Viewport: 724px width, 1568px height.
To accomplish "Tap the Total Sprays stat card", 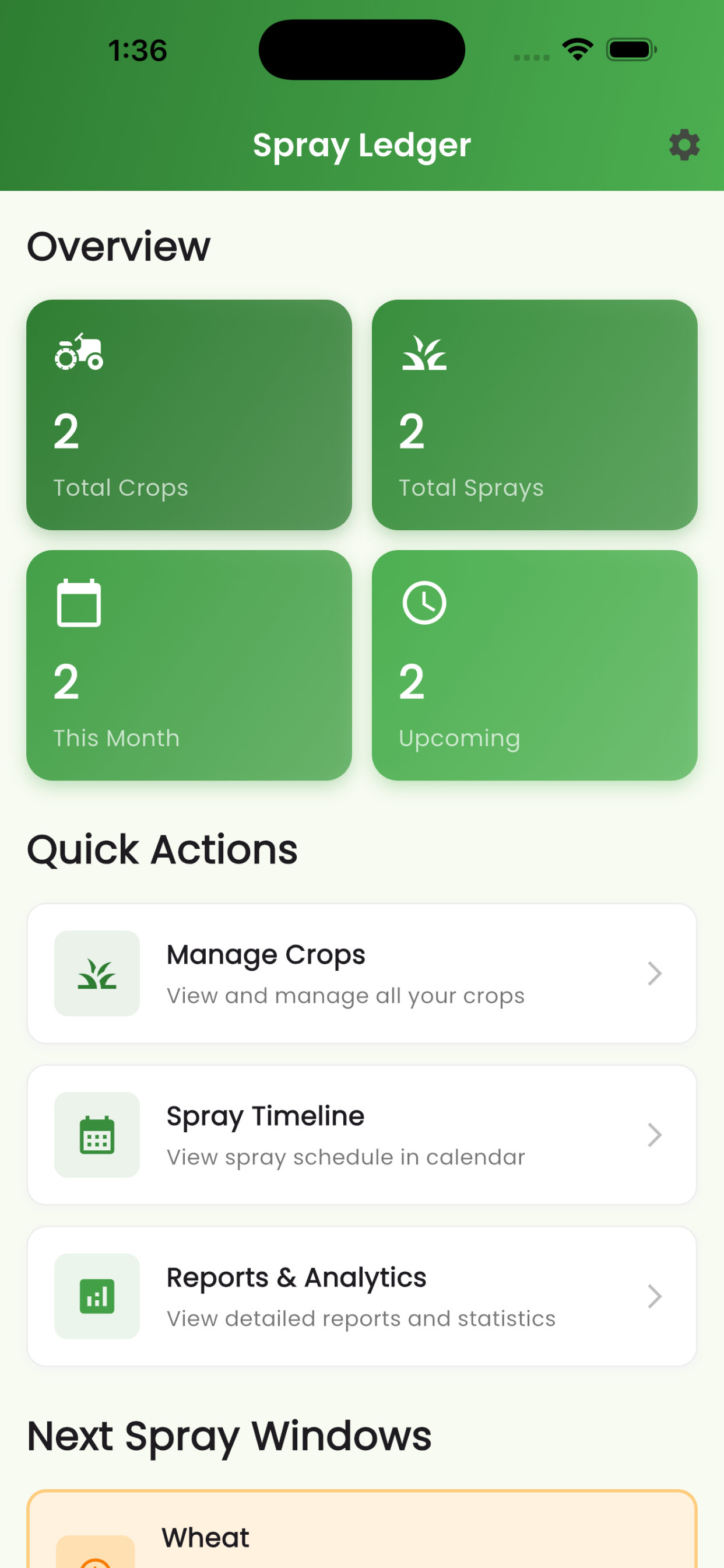I will (534, 415).
